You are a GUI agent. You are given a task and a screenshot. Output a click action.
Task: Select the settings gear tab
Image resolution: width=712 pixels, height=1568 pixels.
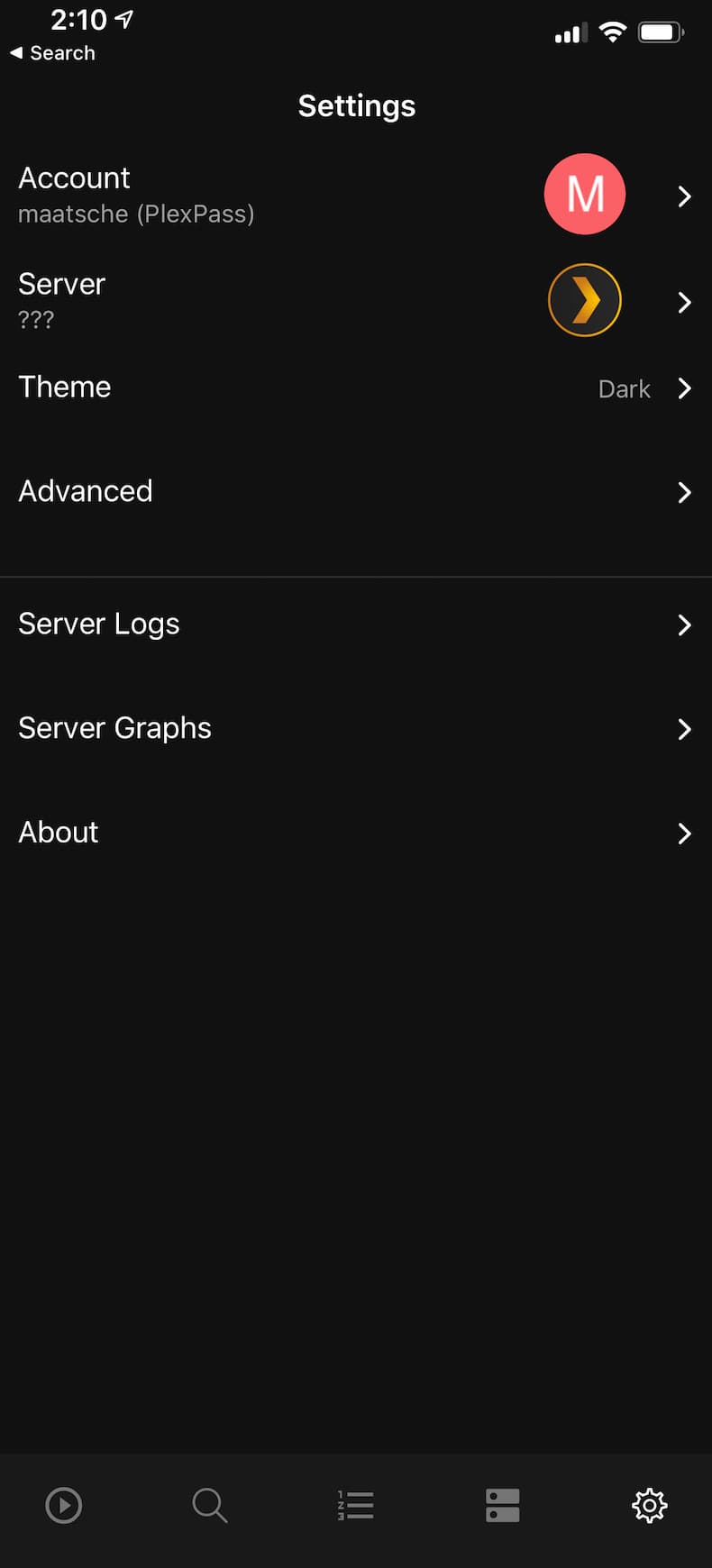click(649, 1505)
